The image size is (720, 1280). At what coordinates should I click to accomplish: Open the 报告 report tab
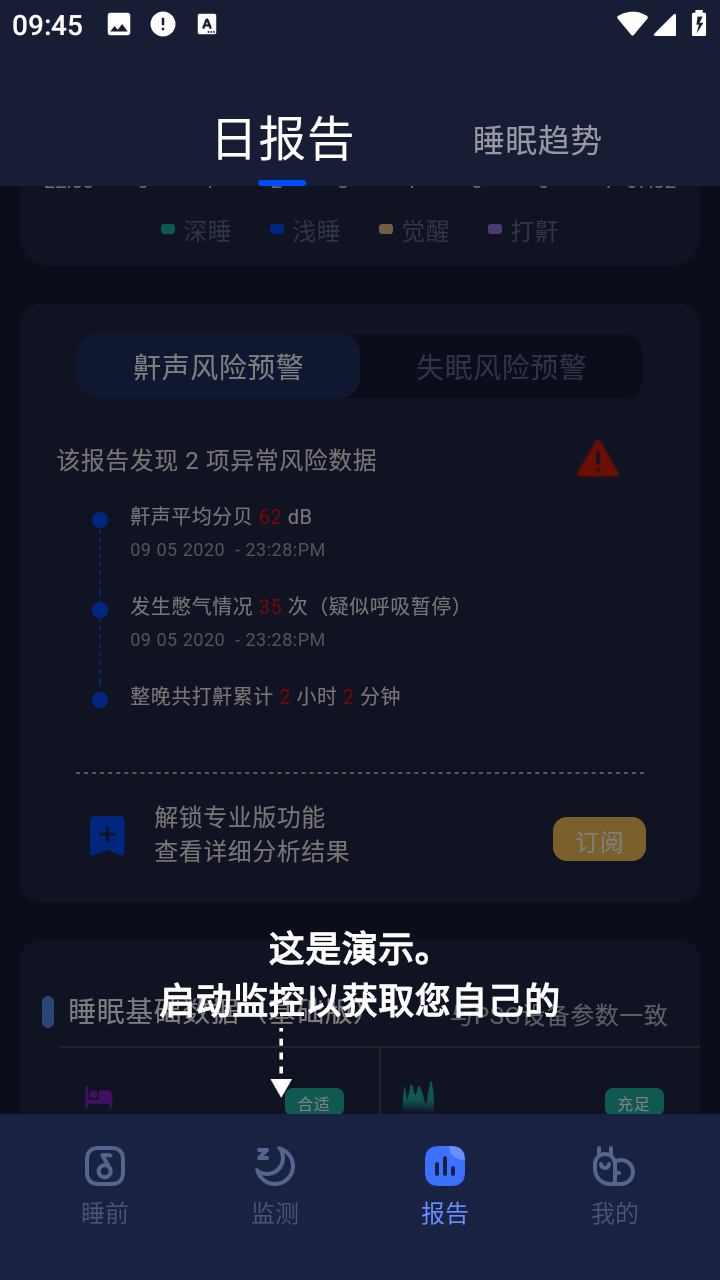pos(445,1186)
